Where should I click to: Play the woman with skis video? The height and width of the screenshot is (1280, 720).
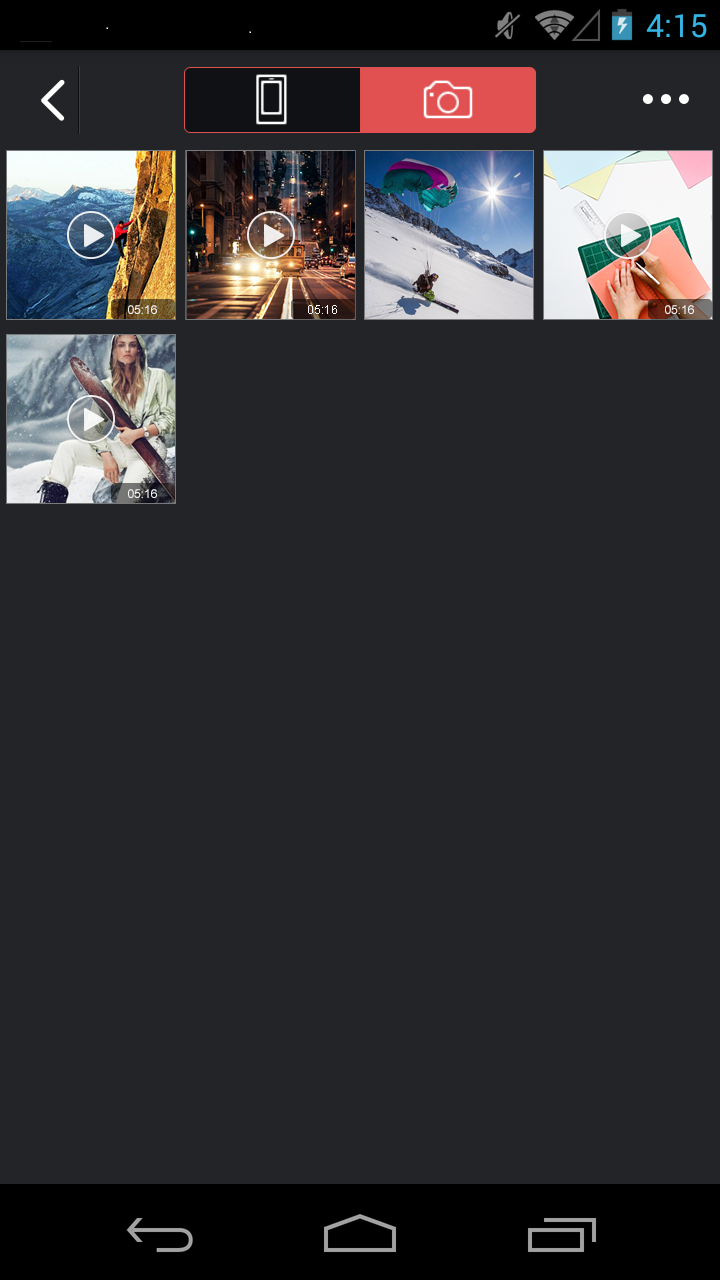click(x=91, y=419)
